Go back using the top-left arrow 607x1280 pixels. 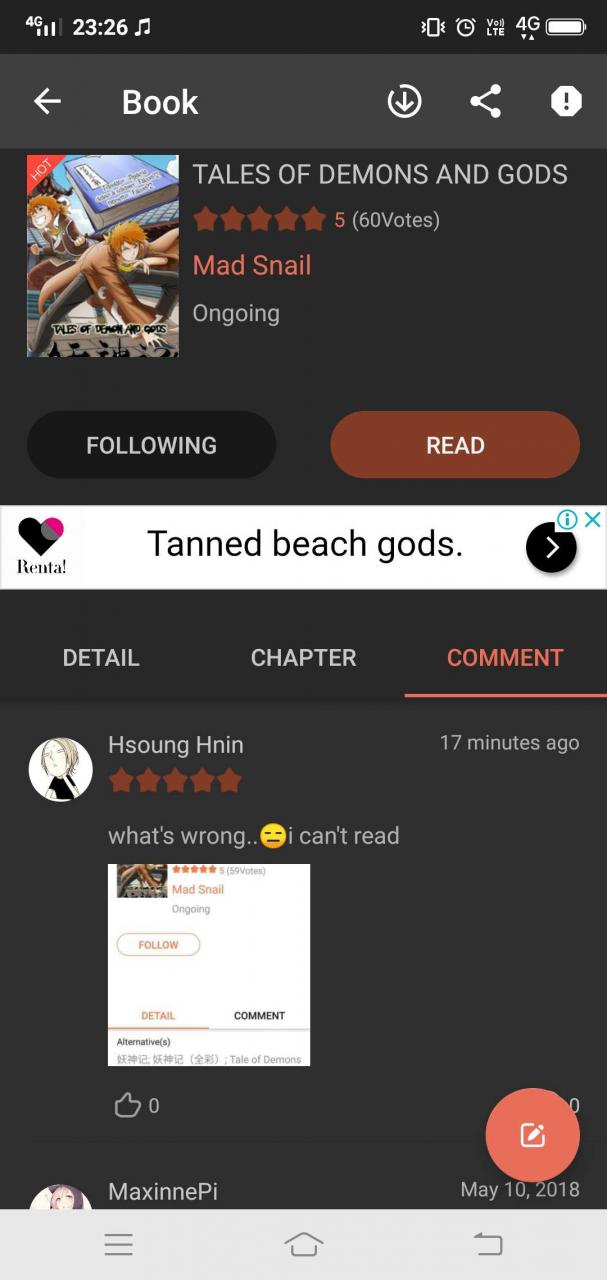click(47, 101)
